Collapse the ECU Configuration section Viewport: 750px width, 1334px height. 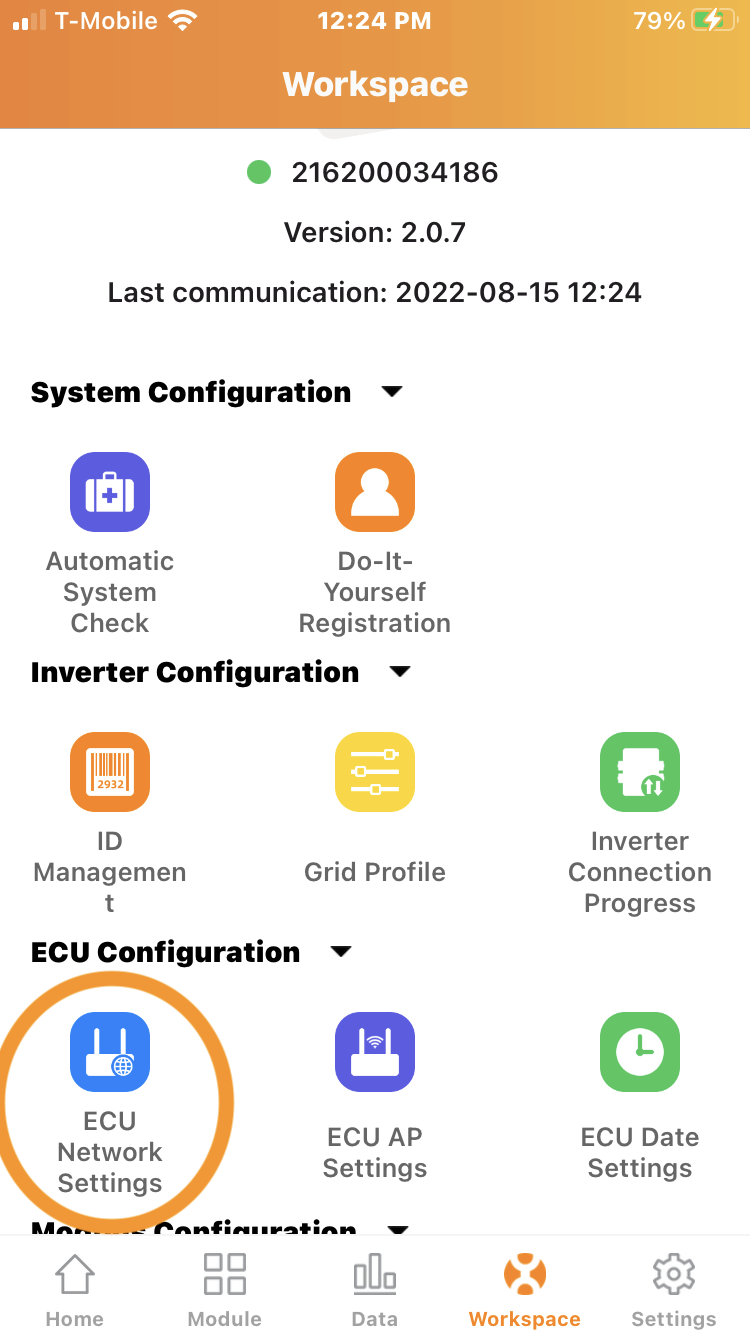[x=341, y=952]
